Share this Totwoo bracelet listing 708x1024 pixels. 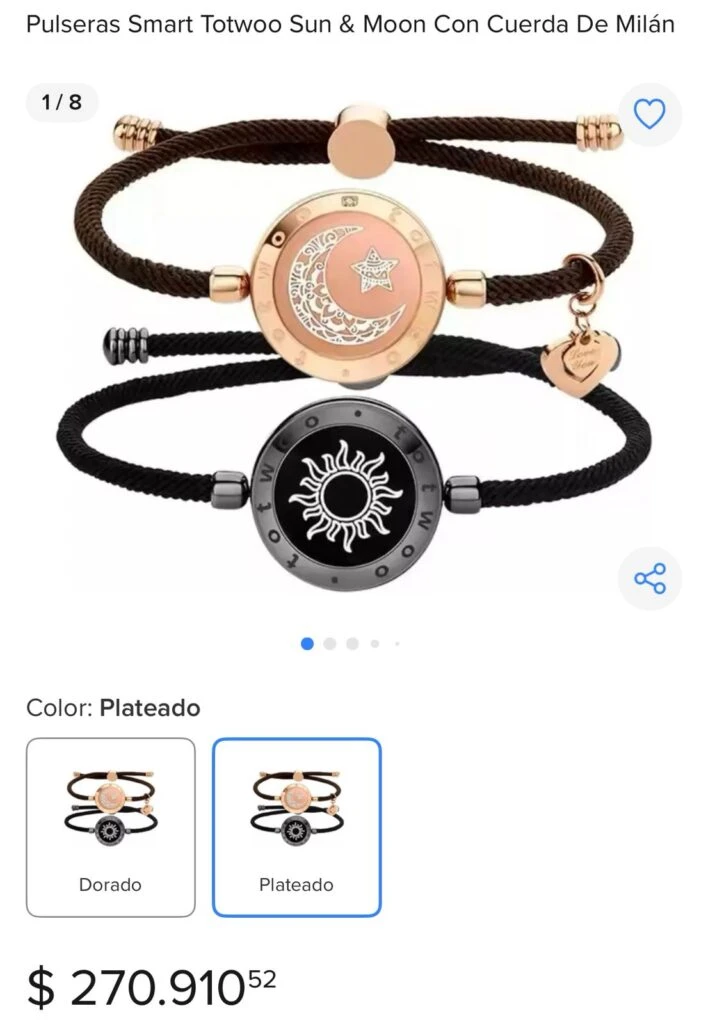coord(650,578)
